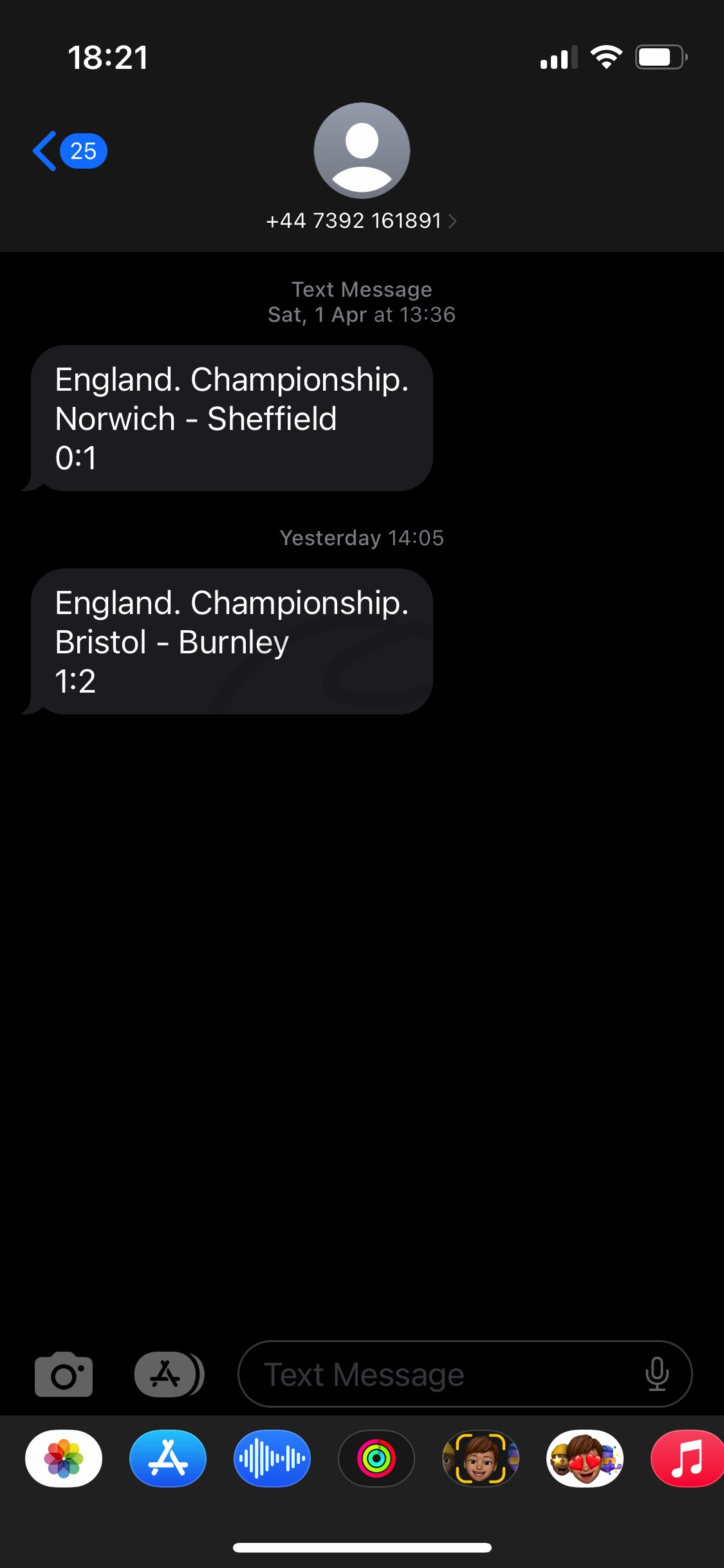Image resolution: width=724 pixels, height=1568 pixels.
Task: Open the Memoji stickers app
Action: [585, 1459]
